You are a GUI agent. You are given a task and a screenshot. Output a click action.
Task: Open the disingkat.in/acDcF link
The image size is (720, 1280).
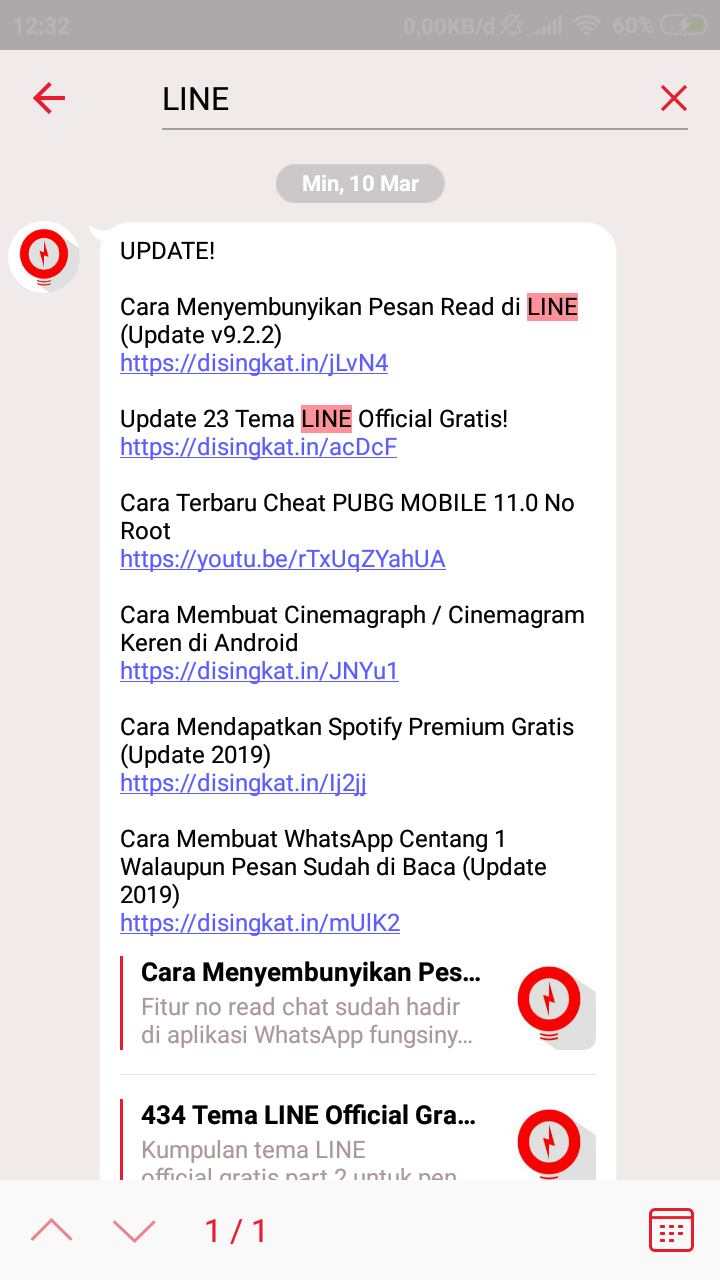(x=258, y=447)
